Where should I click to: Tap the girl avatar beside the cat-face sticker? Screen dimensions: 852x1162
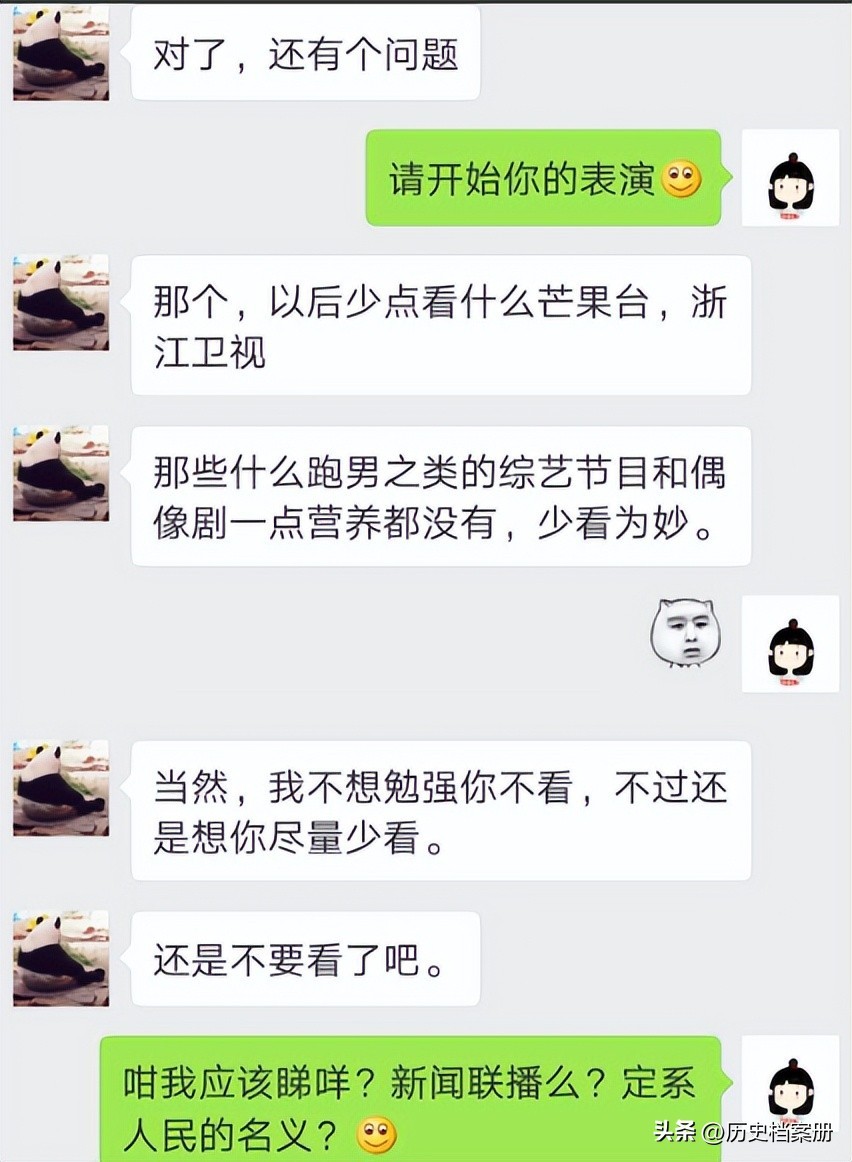[790, 644]
